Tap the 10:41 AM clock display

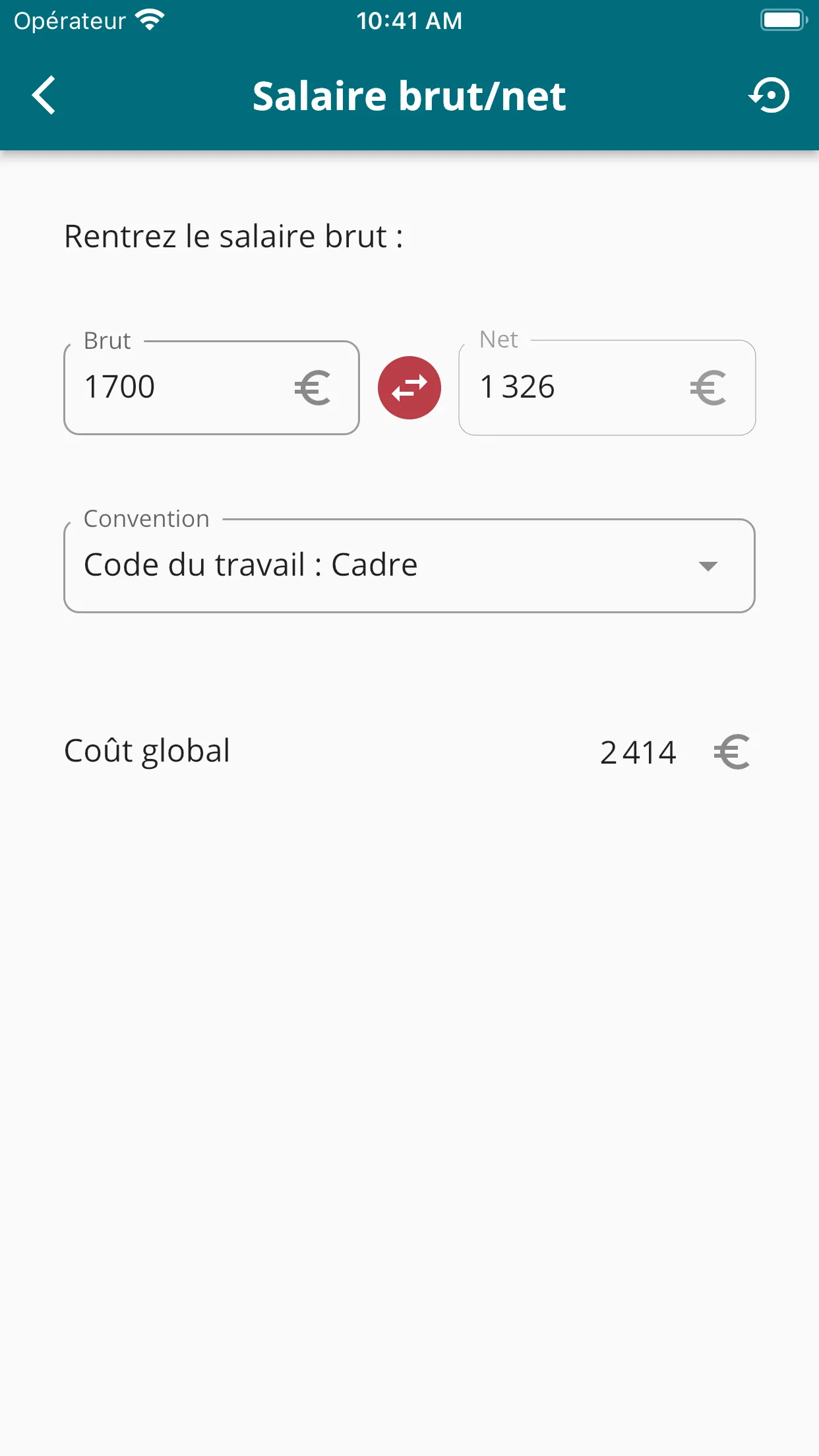[x=409, y=20]
